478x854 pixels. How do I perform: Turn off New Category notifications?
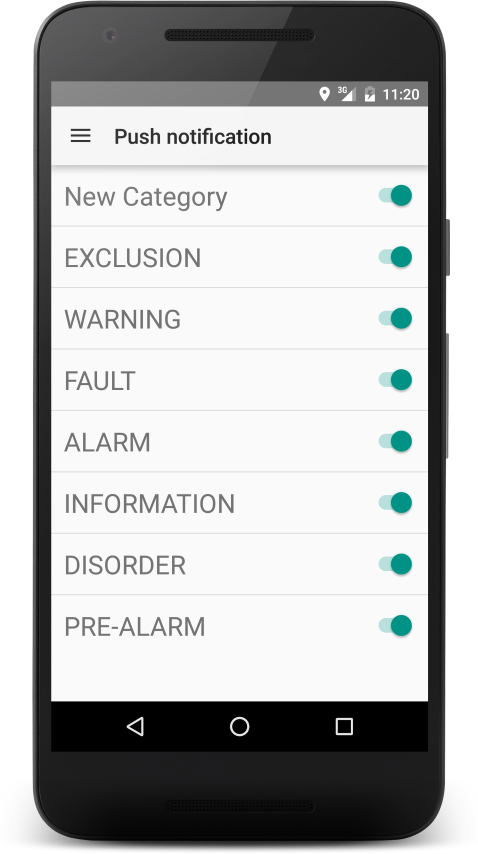pos(395,196)
